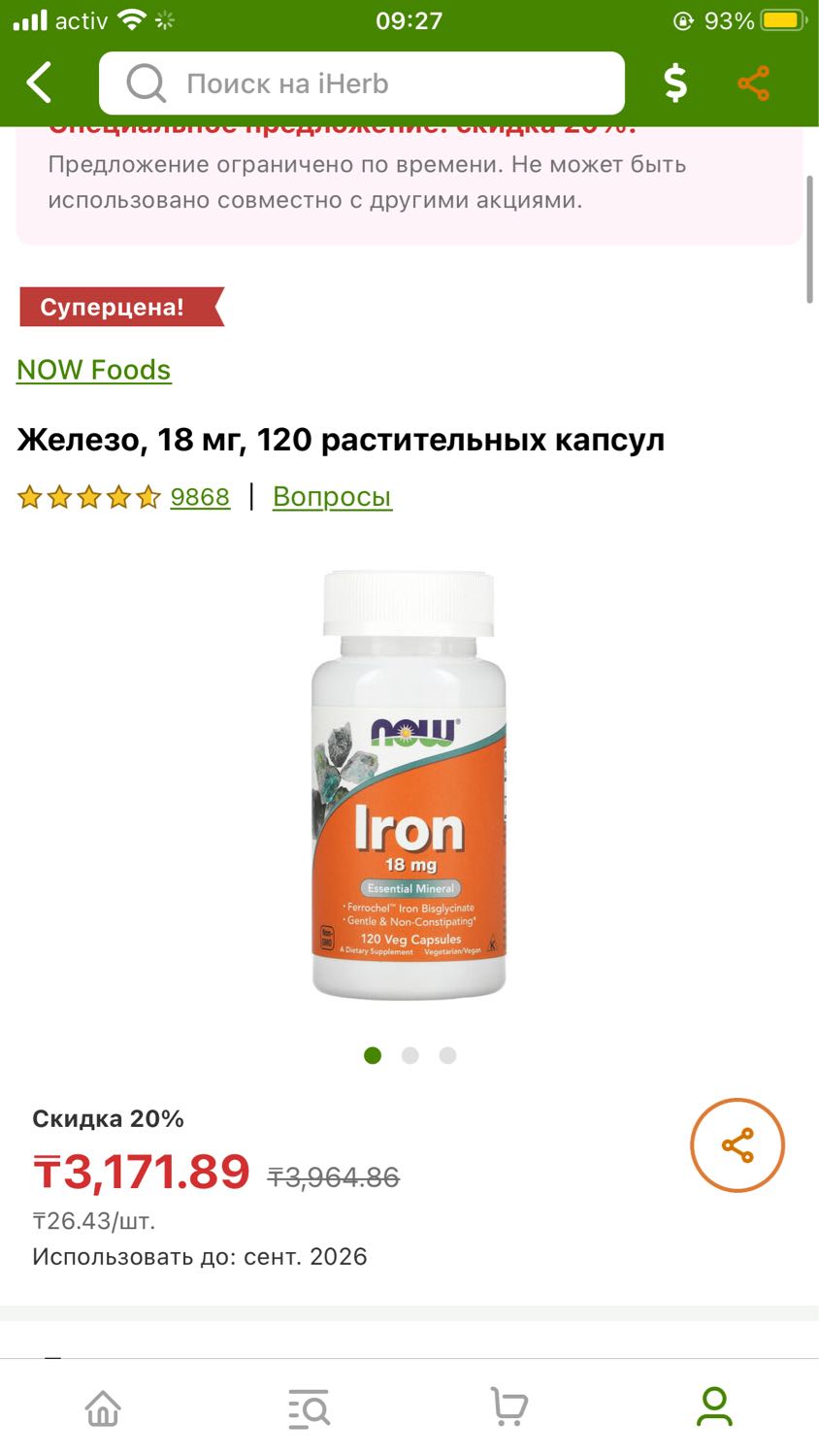Go to the Home tab
This screenshot has width=819, height=1456.
point(103,1407)
